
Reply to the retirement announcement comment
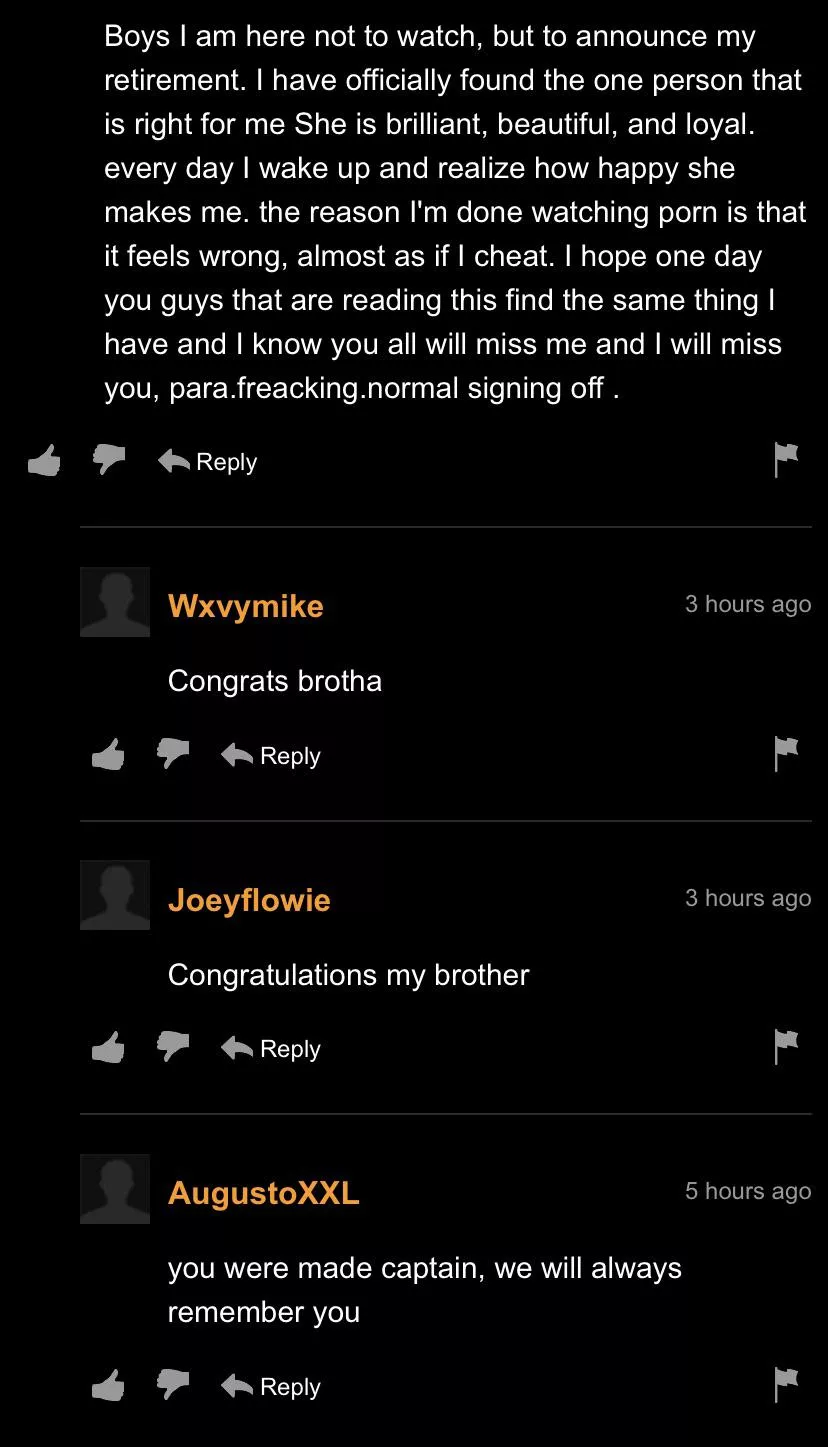208,462
